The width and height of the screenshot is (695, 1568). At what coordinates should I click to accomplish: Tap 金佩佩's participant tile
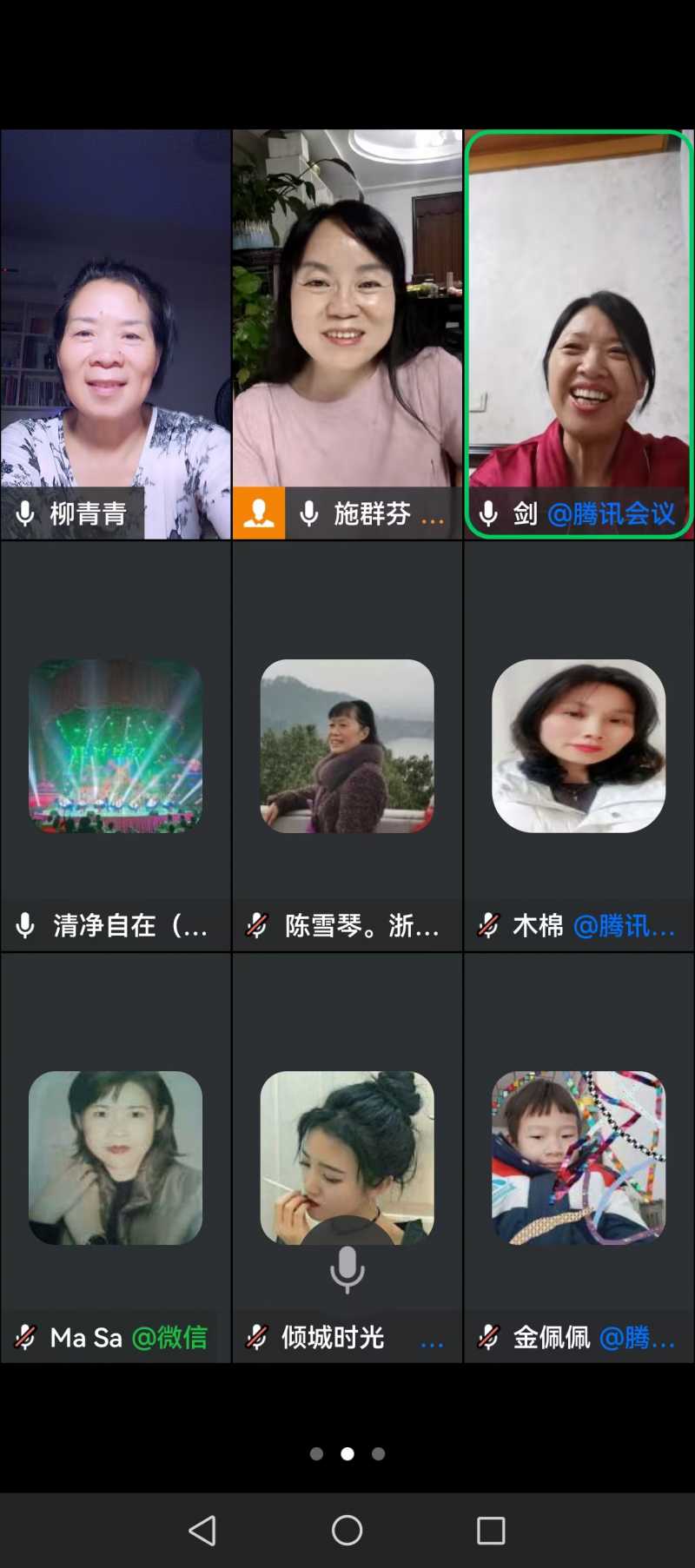click(579, 1158)
